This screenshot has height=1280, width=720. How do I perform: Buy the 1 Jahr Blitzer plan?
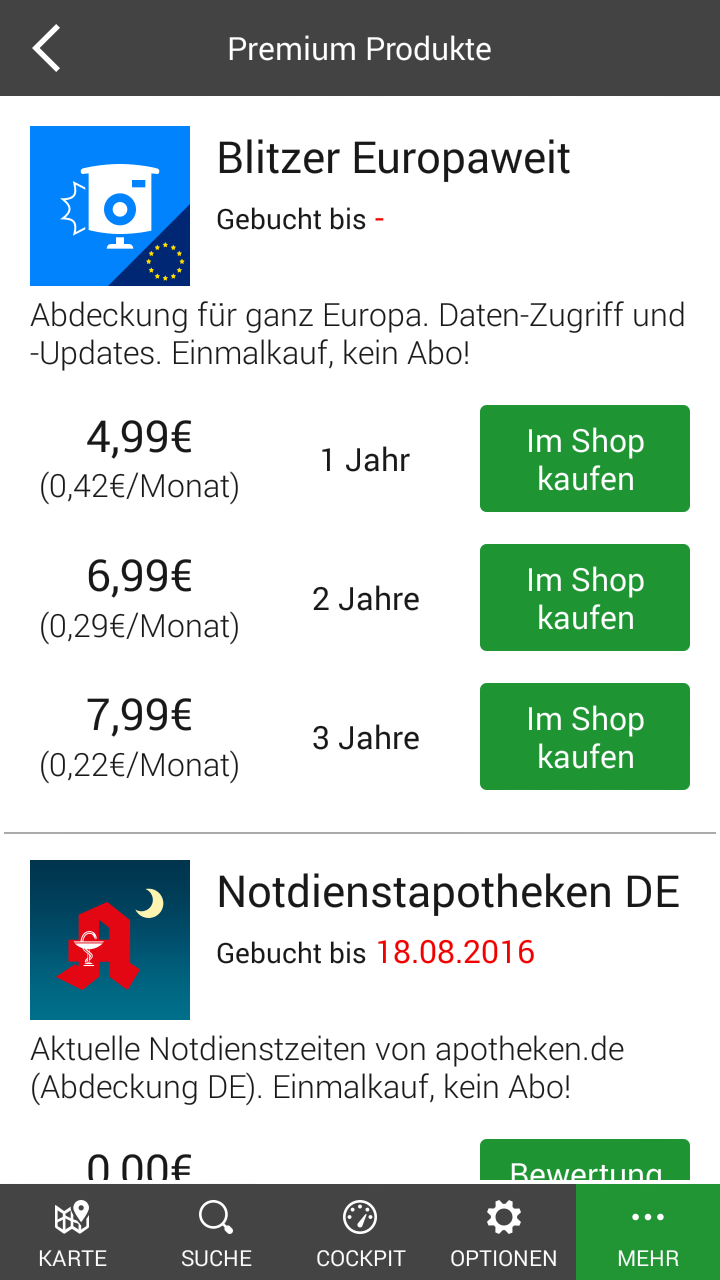point(585,459)
